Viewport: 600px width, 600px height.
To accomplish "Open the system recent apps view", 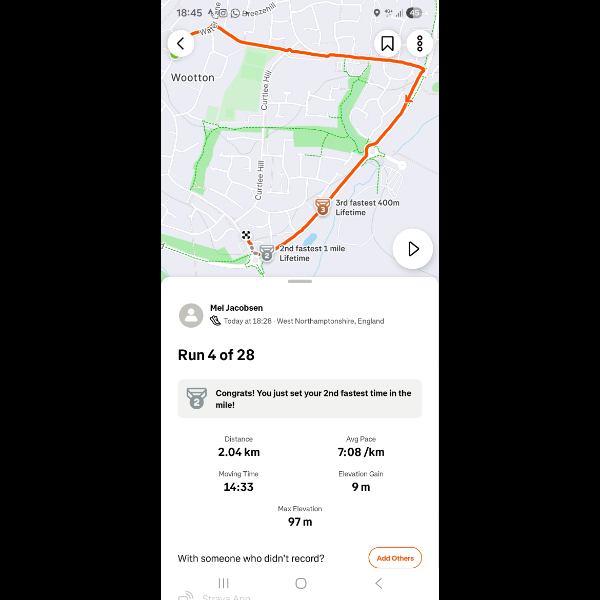I will (223, 583).
